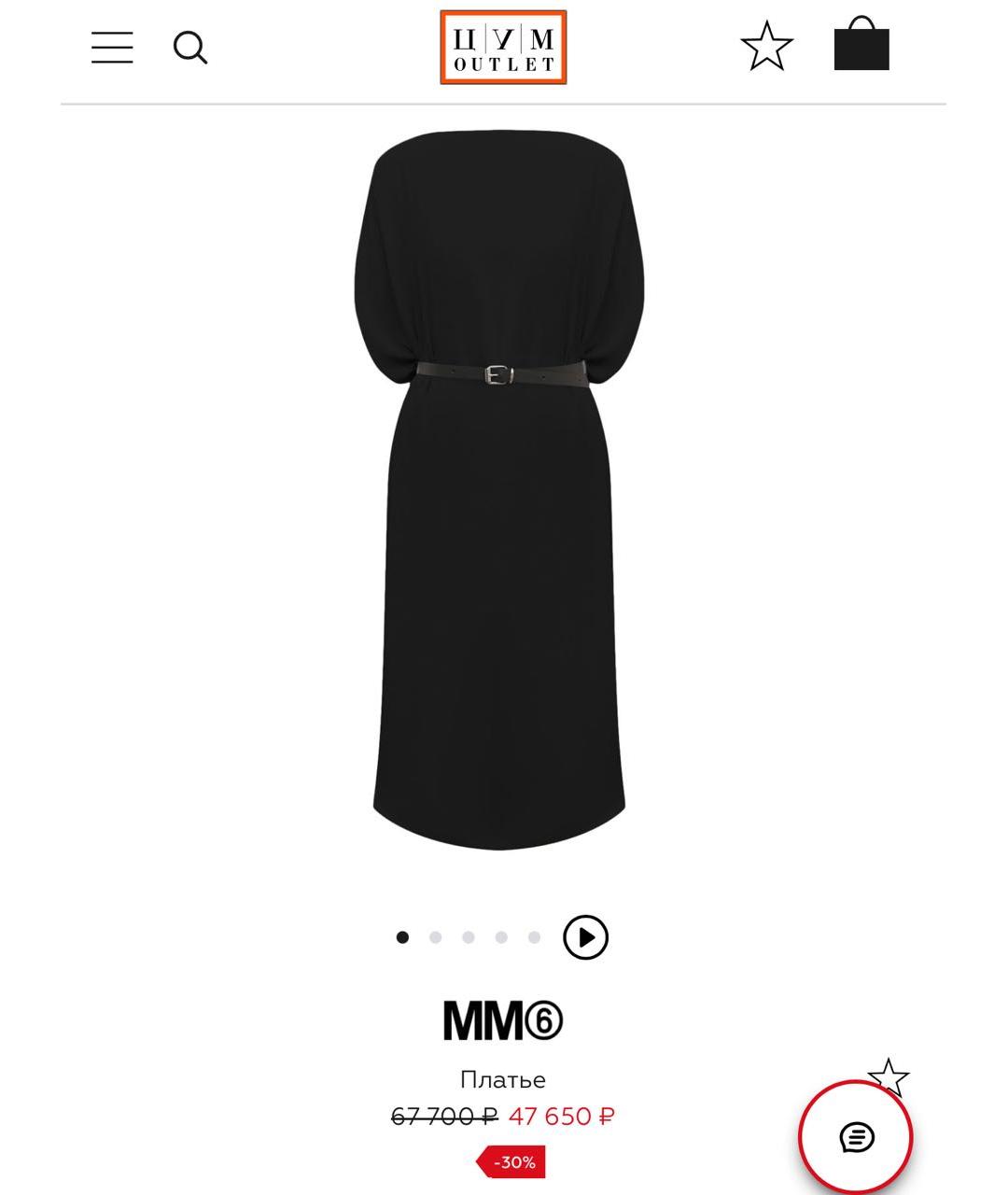The width and height of the screenshot is (1008, 1195).
Task: Open the dress photo in full view
Action: [x=499, y=490]
